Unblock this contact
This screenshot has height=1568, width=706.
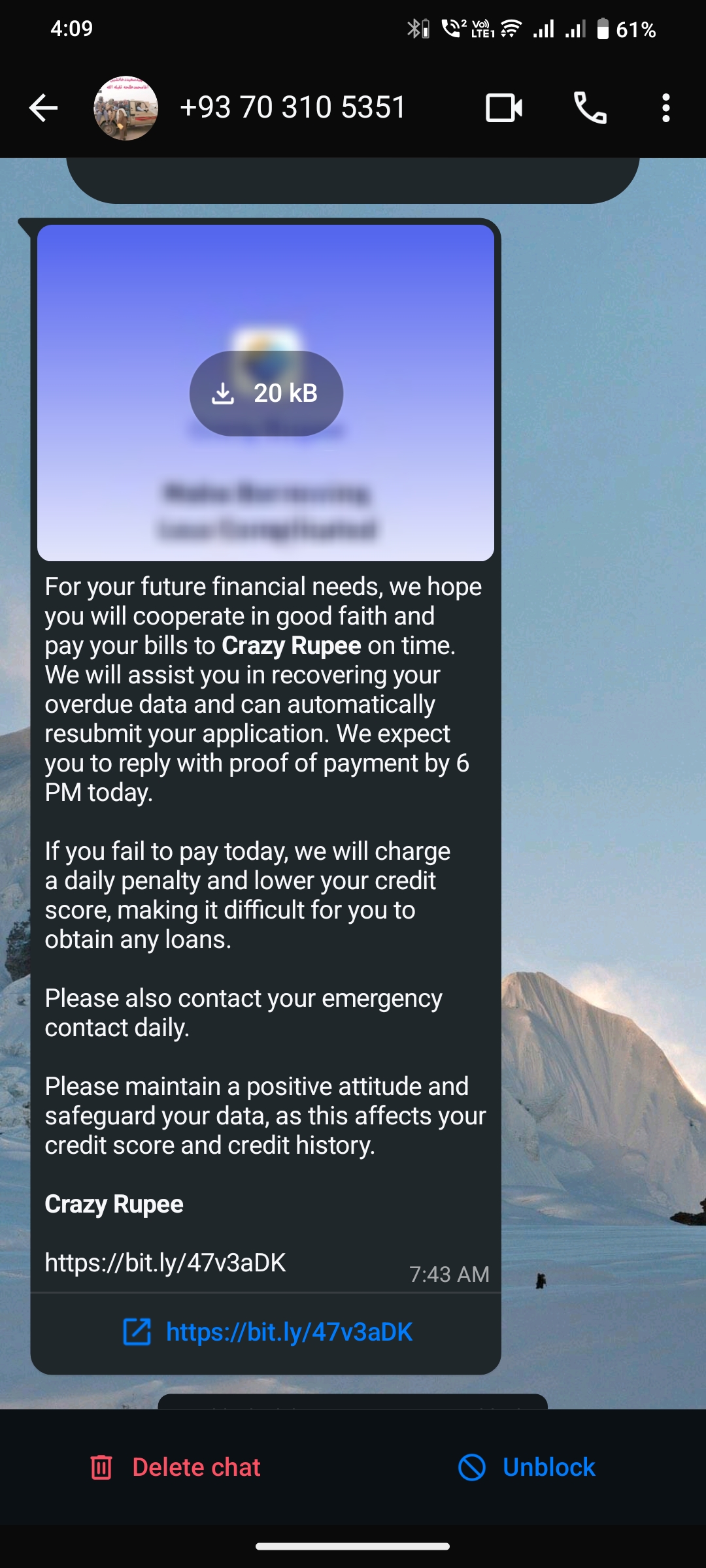(527, 1467)
